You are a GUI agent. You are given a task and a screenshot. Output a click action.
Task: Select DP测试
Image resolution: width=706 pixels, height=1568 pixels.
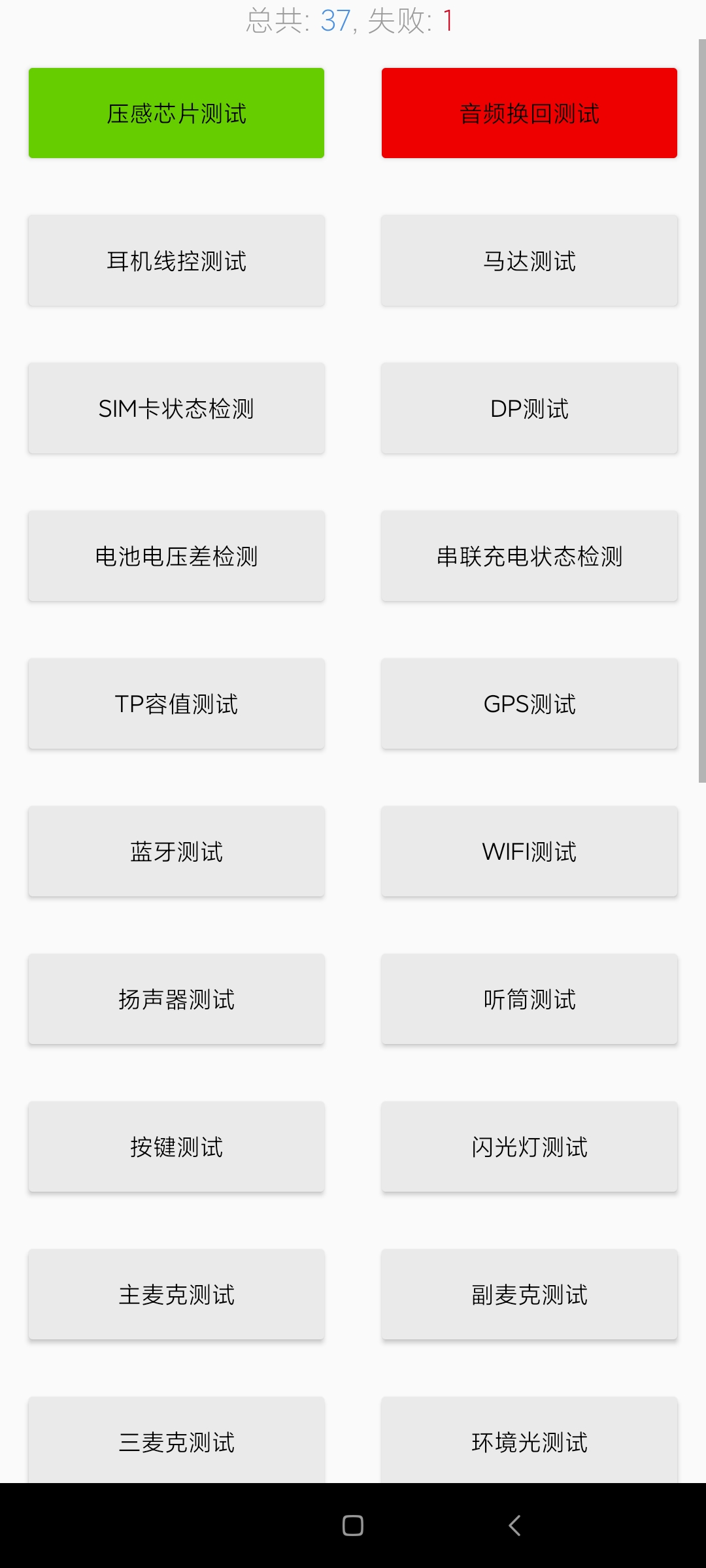click(x=529, y=408)
